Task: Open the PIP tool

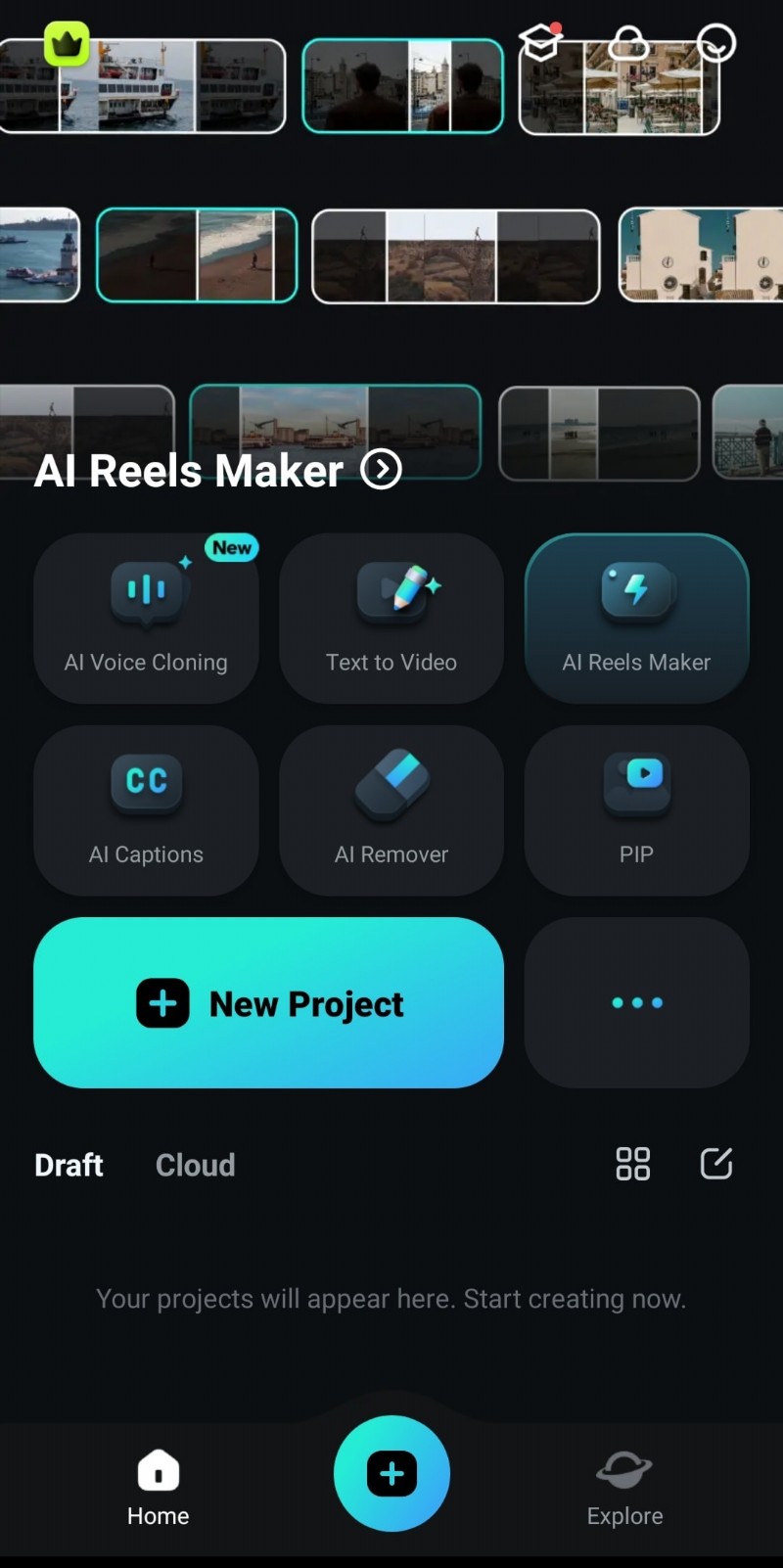Action: tap(636, 809)
